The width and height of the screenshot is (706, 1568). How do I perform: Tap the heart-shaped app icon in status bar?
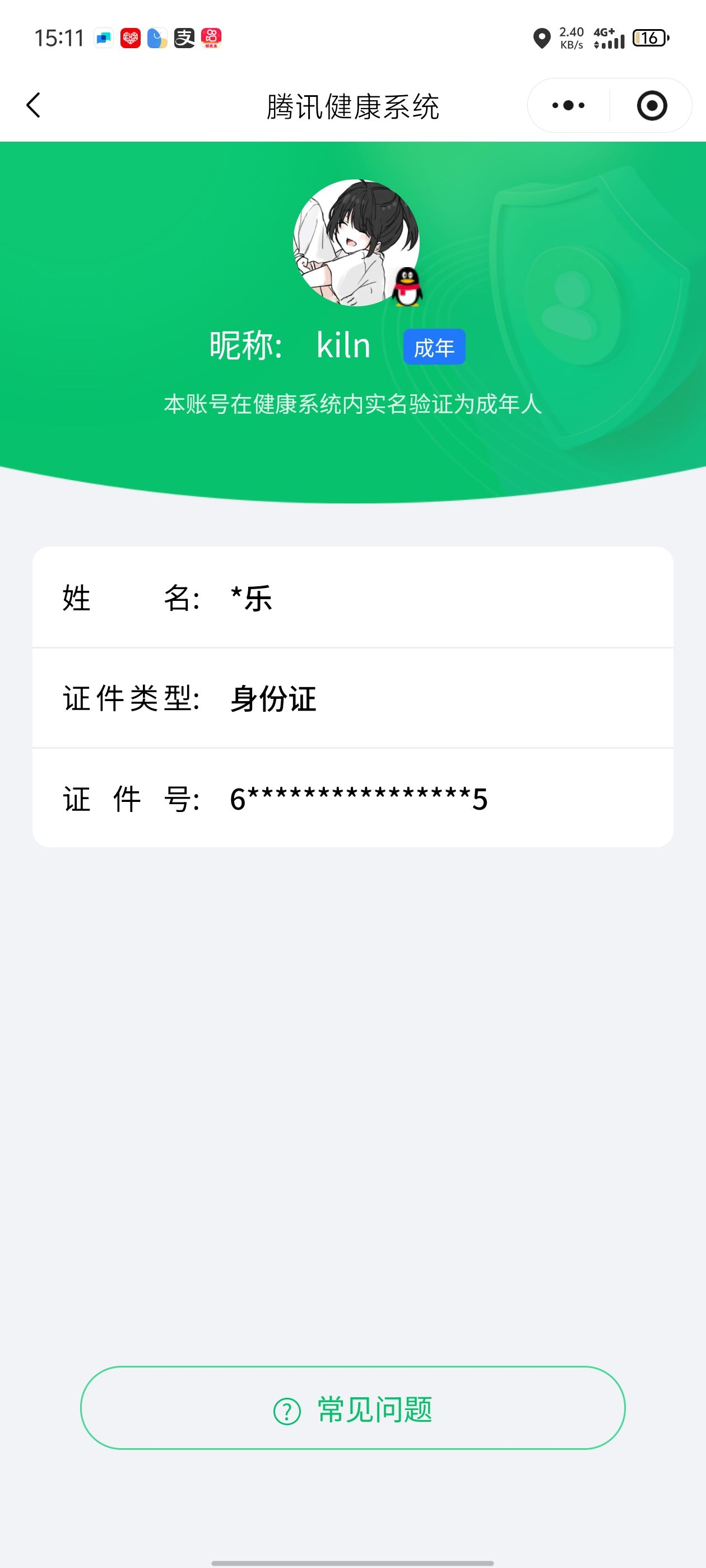(x=131, y=38)
